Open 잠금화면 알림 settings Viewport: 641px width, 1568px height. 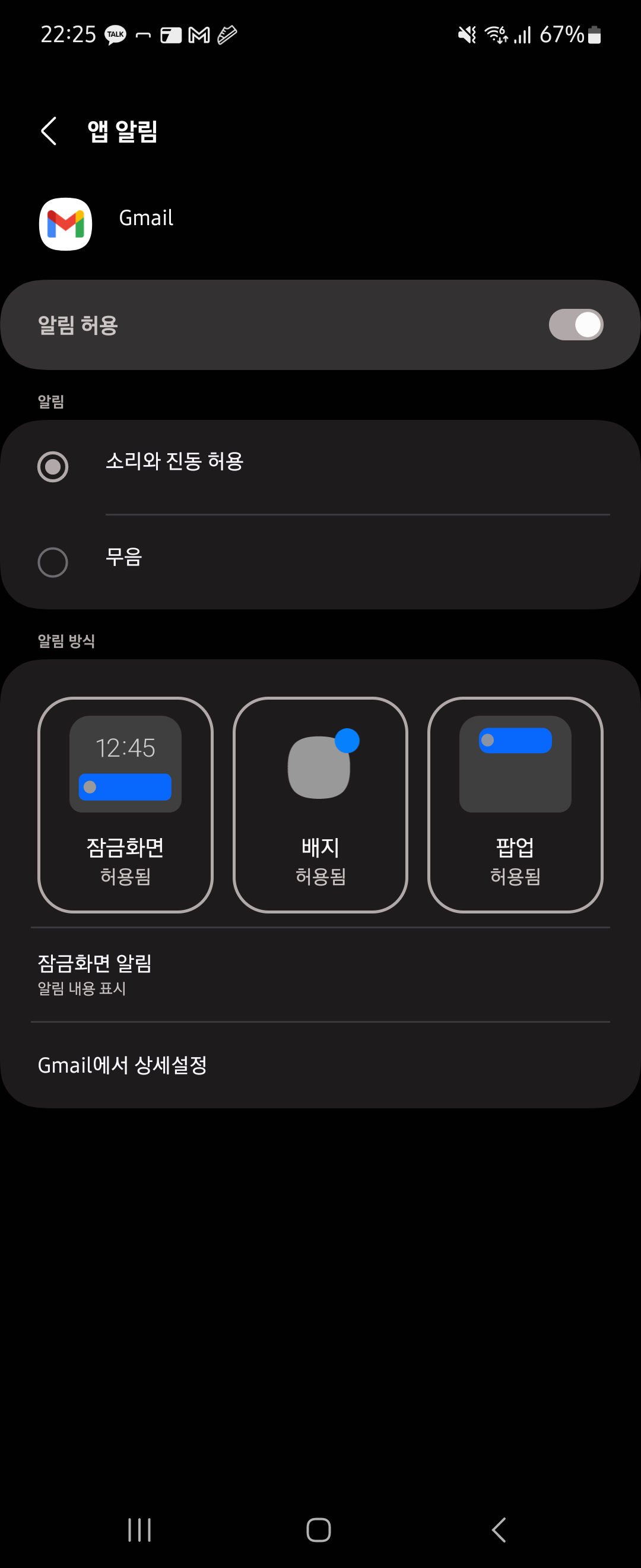point(320,973)
